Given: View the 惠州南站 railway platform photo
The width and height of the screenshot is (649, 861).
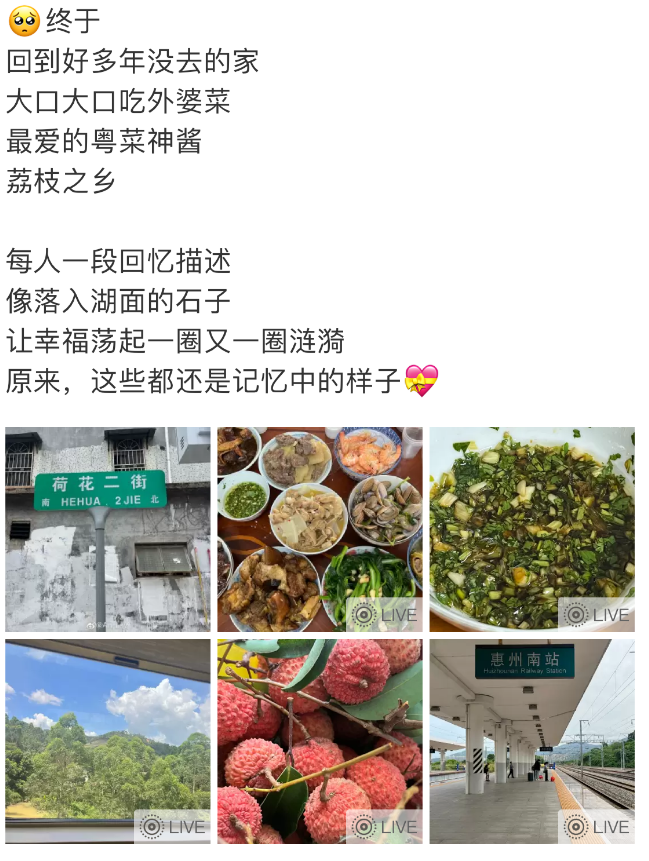Looking at the screenshot, I should pos(532,740).
